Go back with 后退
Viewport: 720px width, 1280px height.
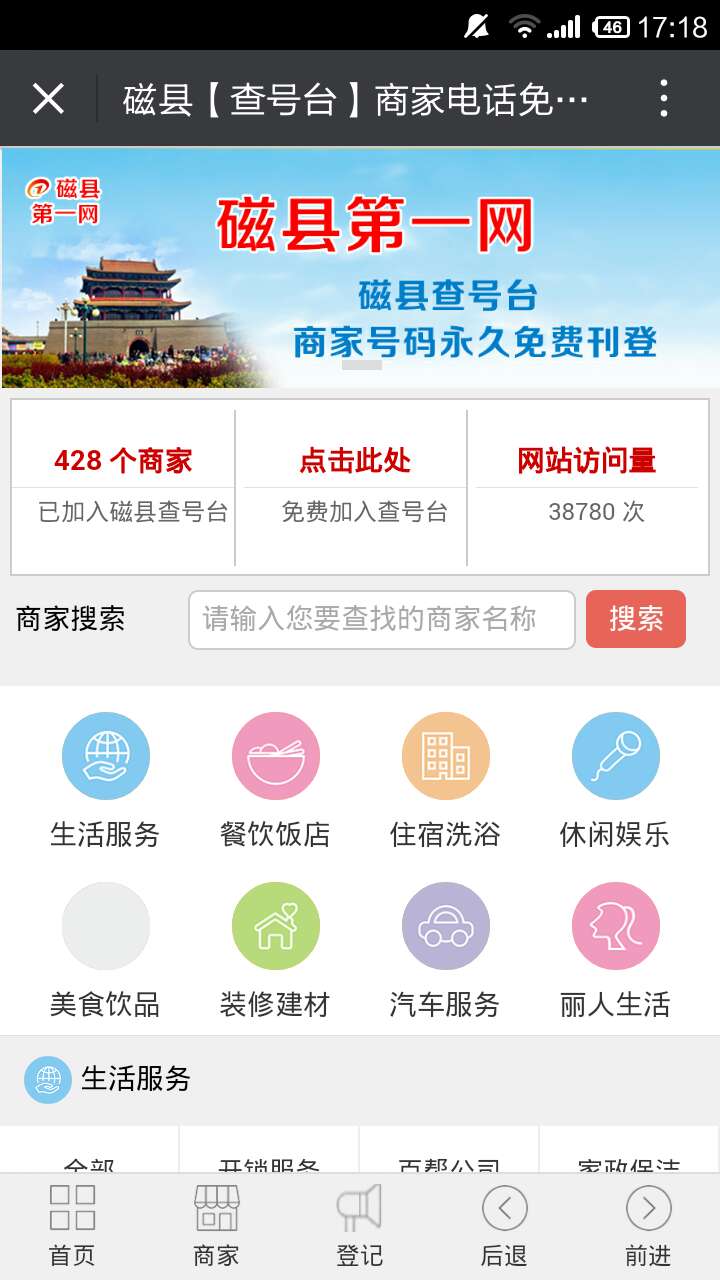coord(504,1225)
